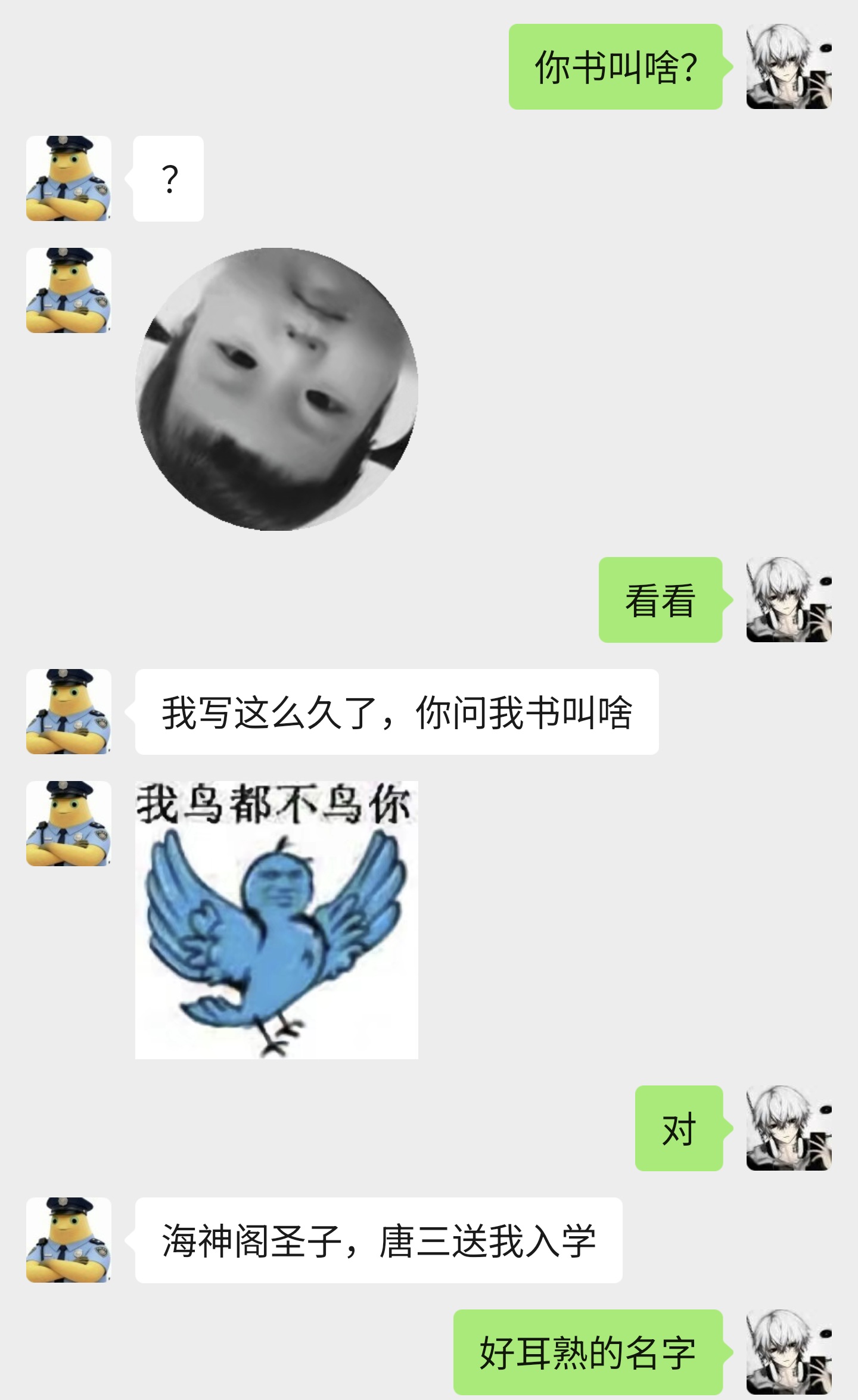Tap police avatar next to "海神阁圣子" message
The image size is (858, 1400).
pos(69,1239)
